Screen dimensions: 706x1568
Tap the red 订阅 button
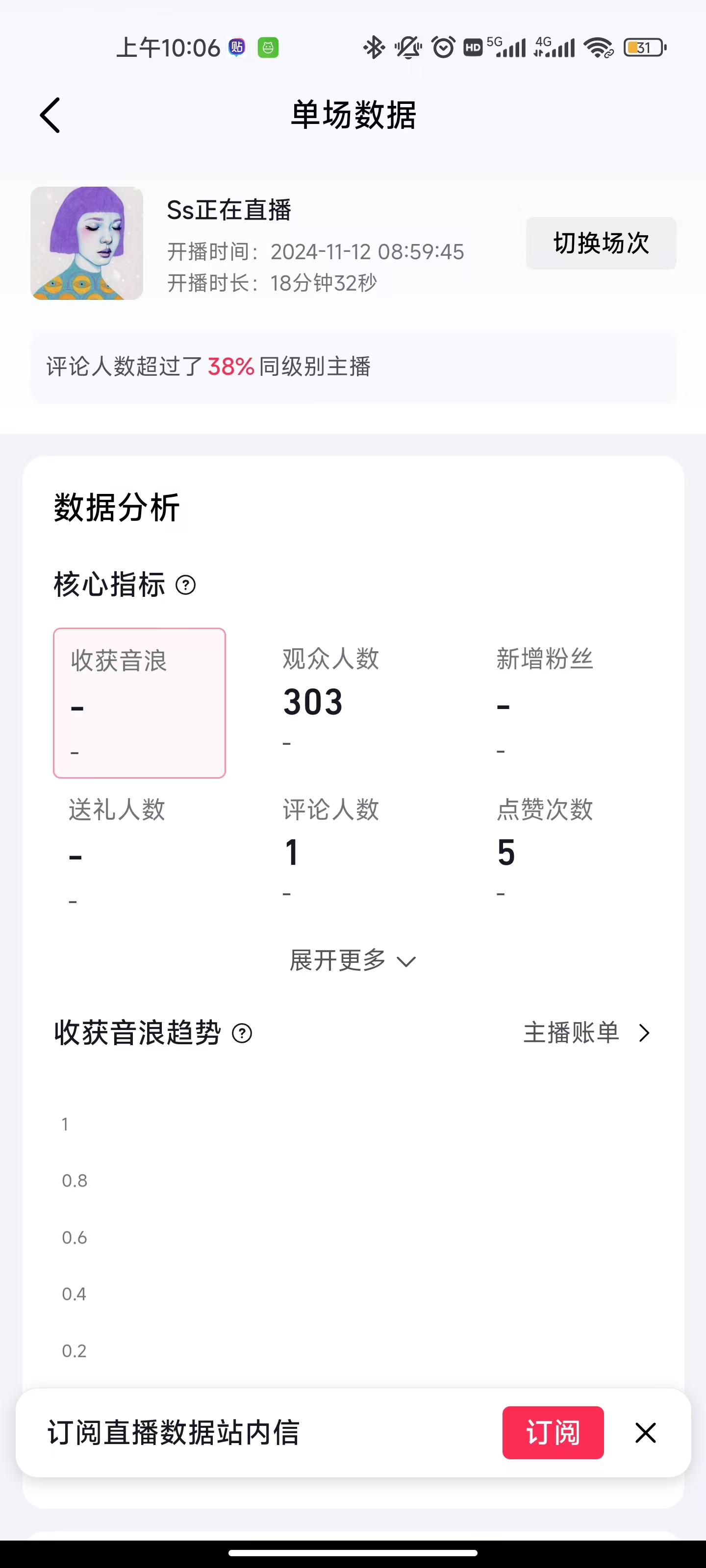click(x=553, y=1432)
